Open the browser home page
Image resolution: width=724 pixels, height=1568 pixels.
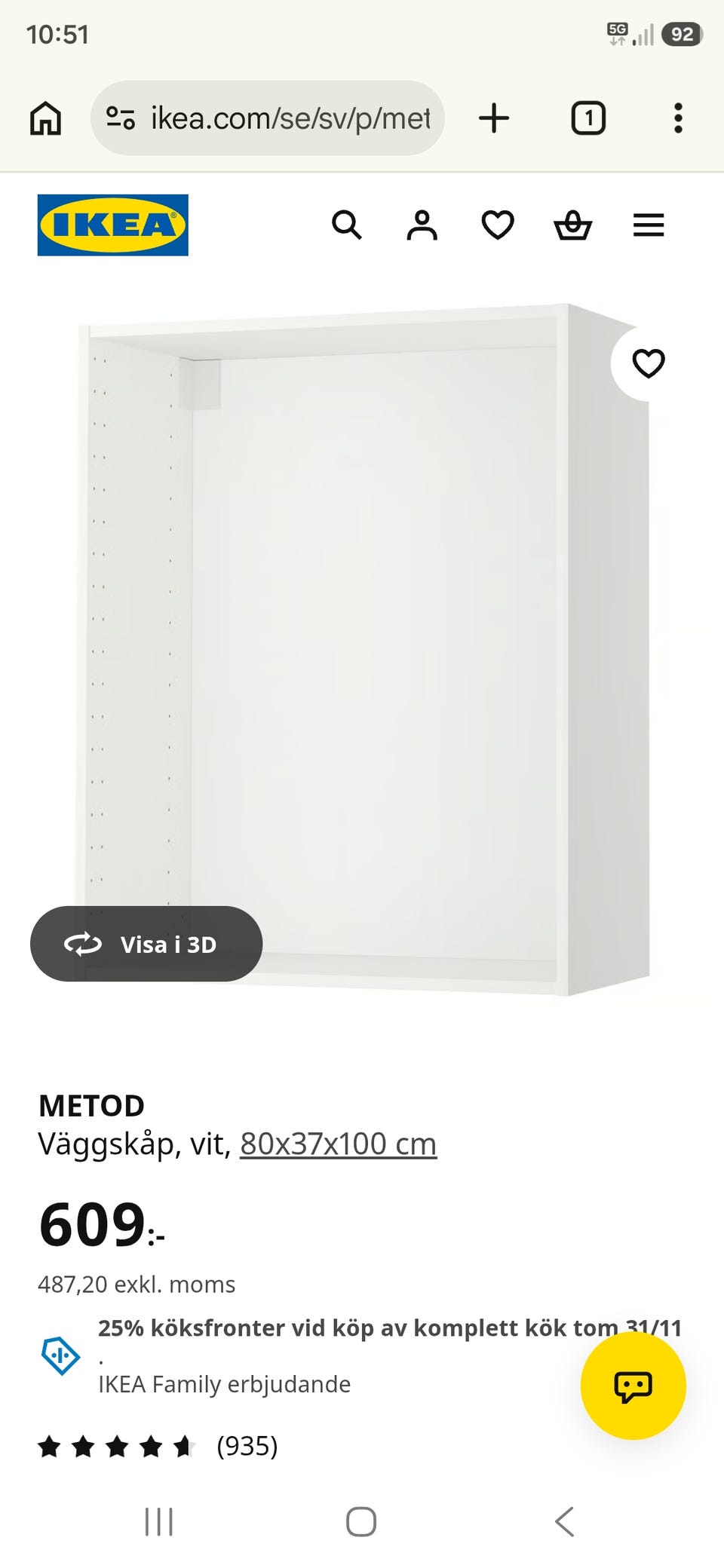click(x=45, y=118)
